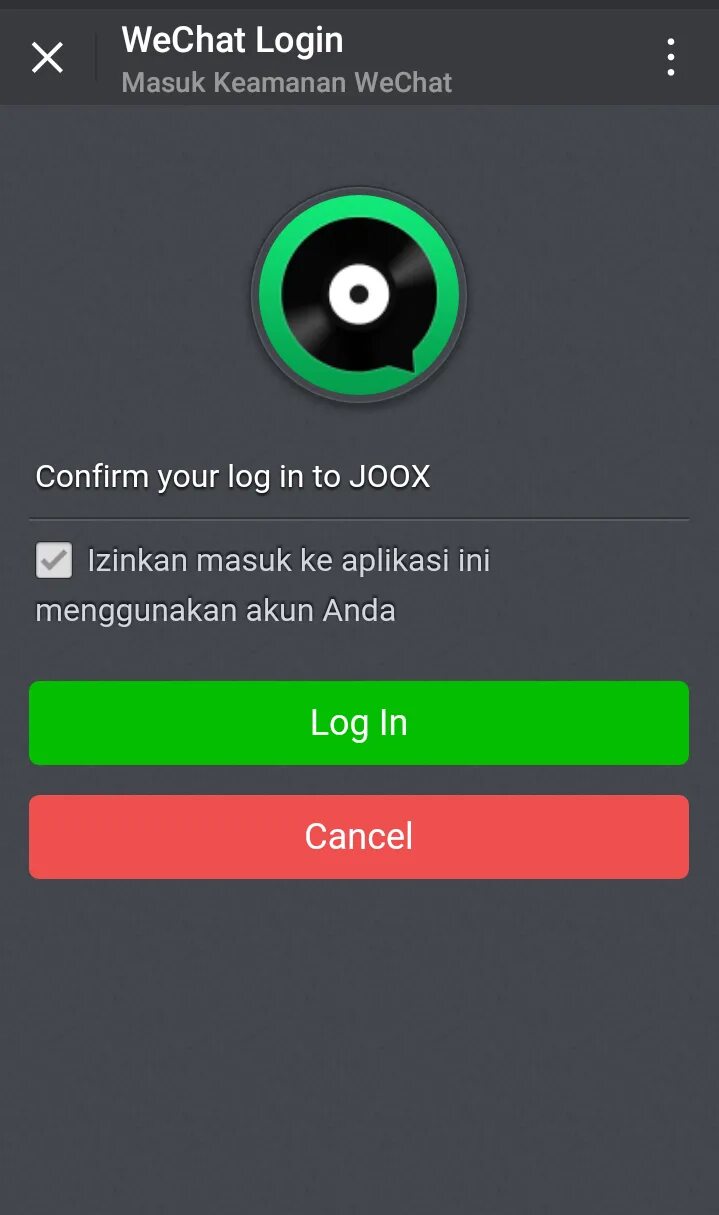Tap the green Log In button
The width and height of the screenshot is (719, 1215).
(359, 723)
